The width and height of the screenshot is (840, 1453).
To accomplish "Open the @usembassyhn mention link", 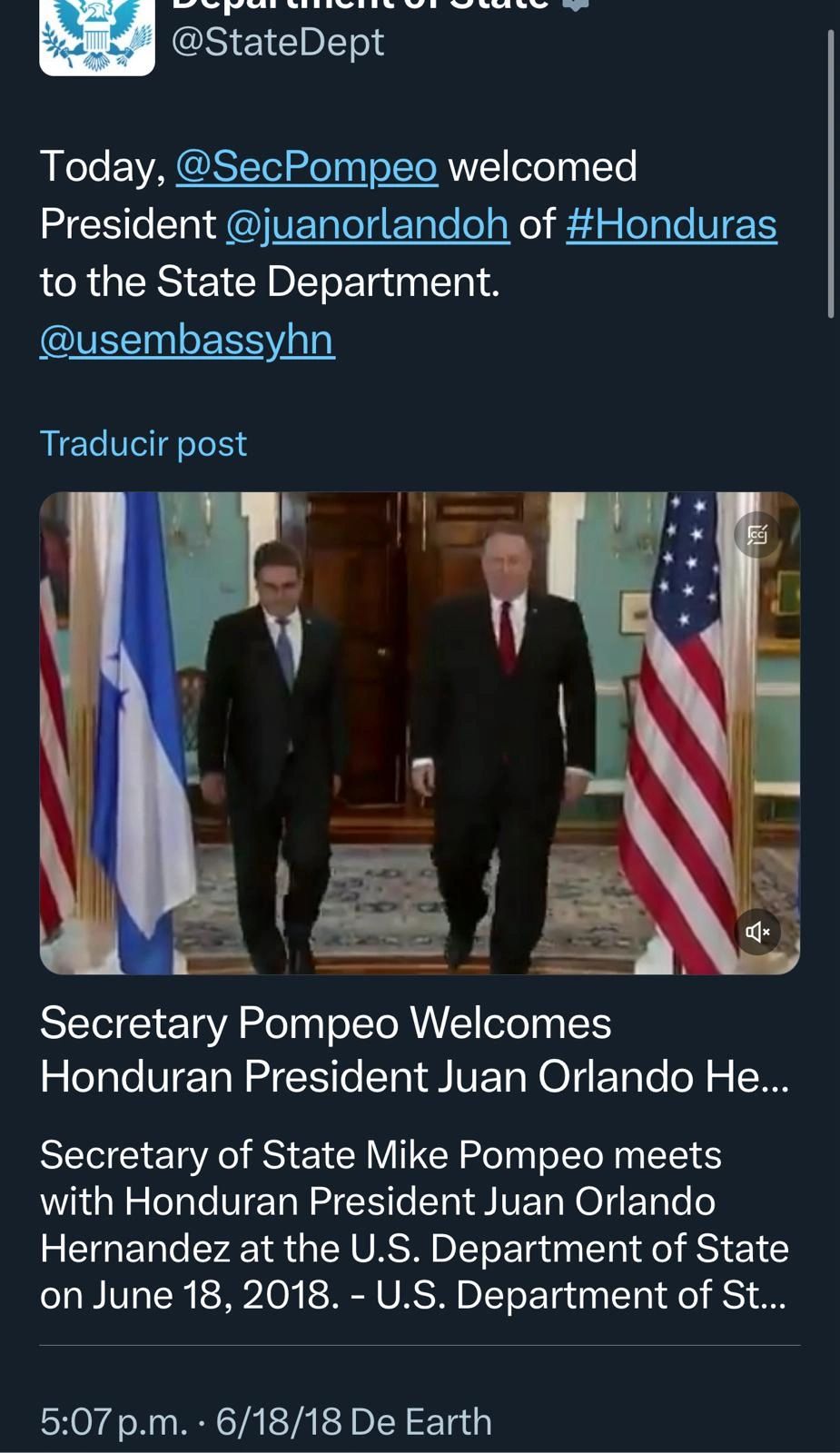I will click(x=187, y=340).
